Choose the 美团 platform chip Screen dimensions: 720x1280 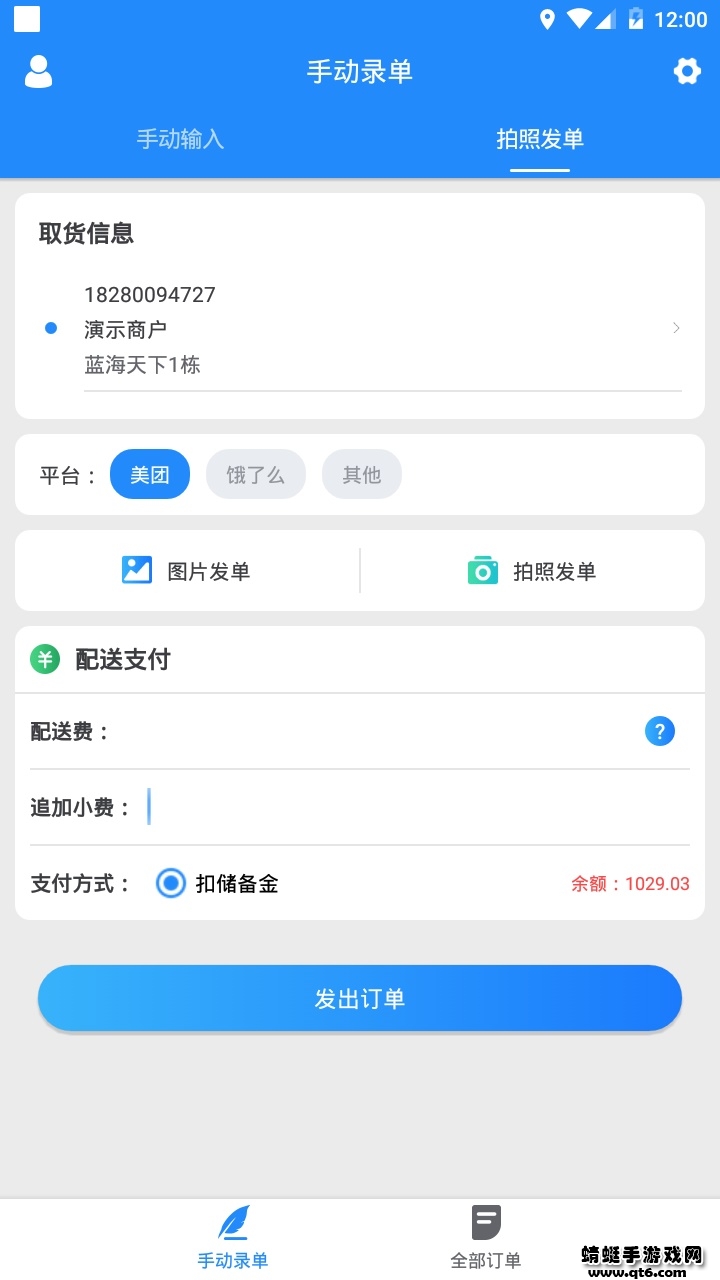point(150,474)
